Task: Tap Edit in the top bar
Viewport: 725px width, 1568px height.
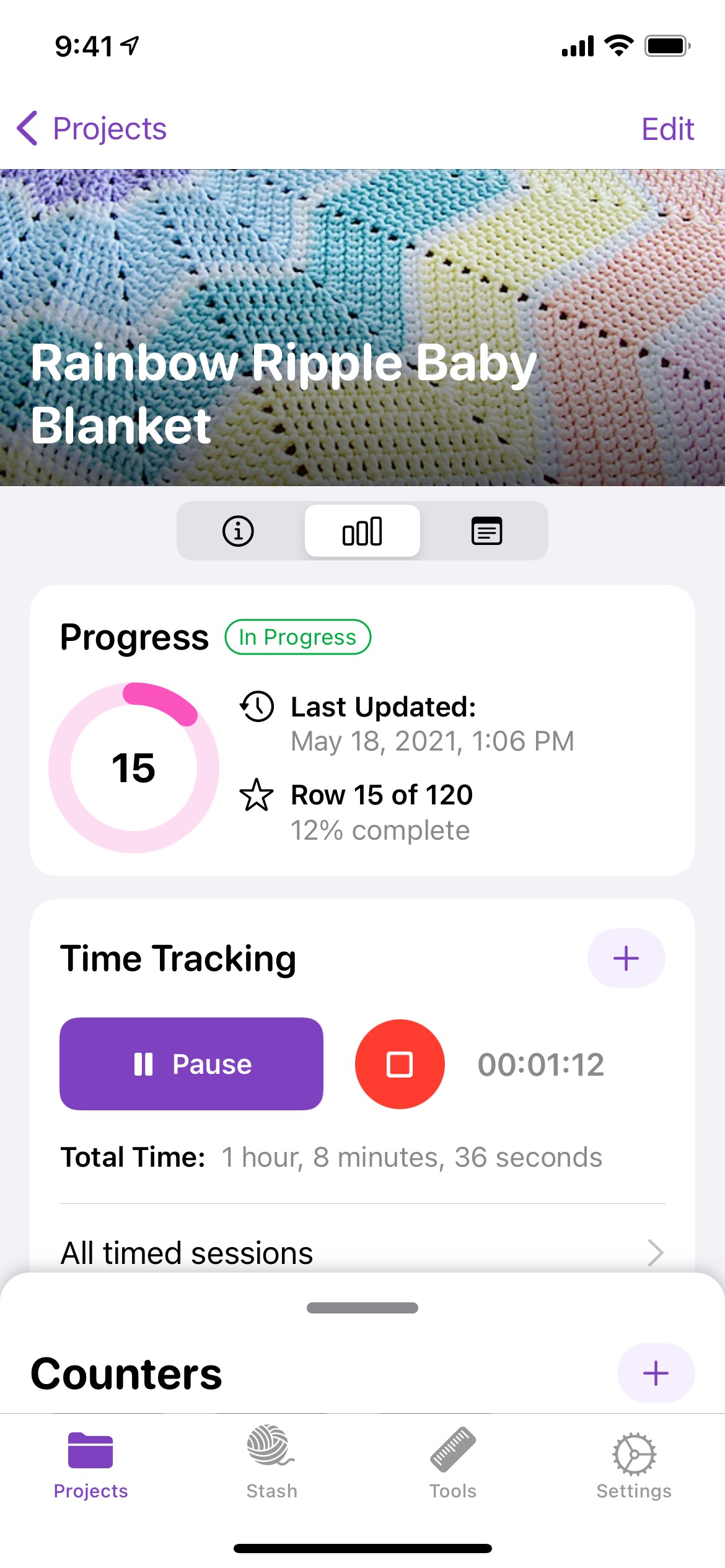Action: point(667,129)
